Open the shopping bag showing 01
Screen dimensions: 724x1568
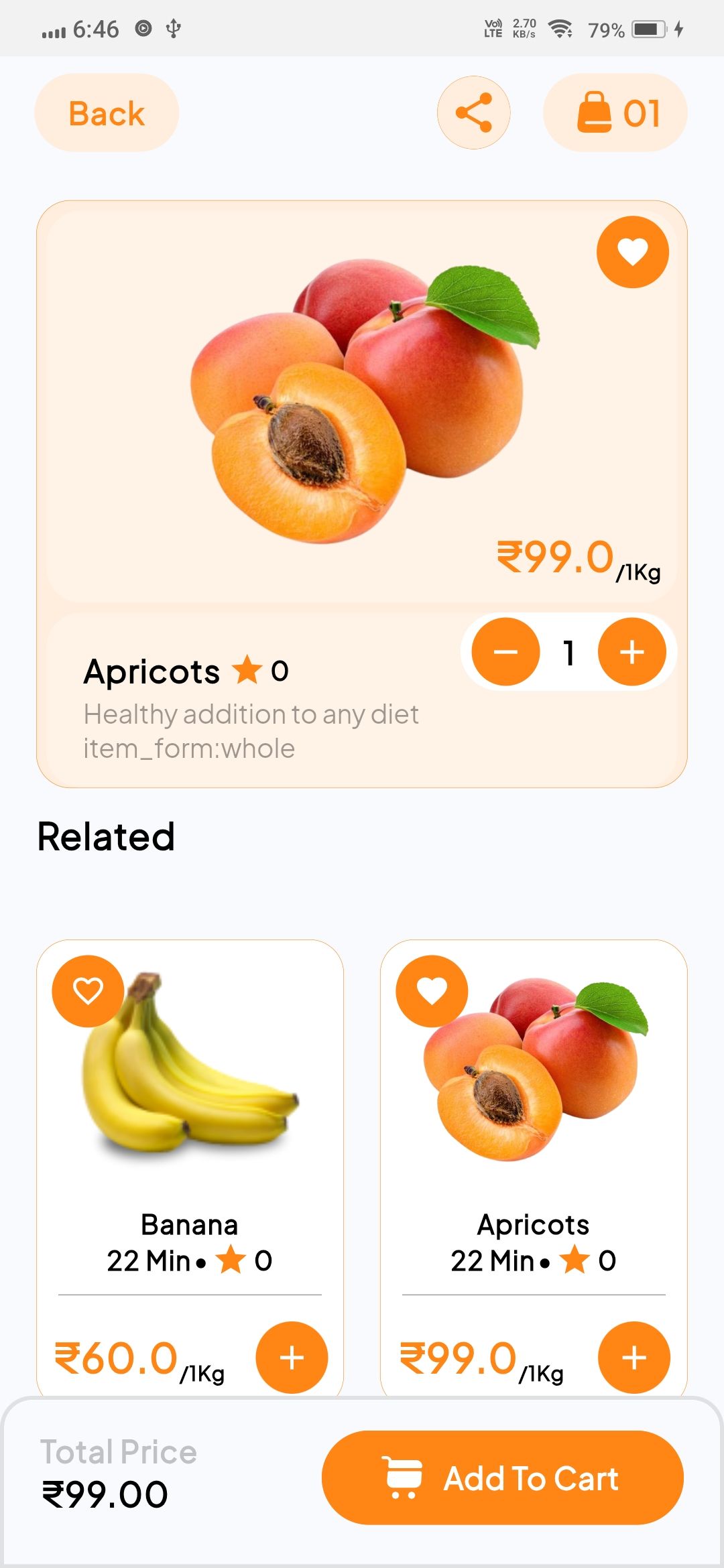(615, 113)
